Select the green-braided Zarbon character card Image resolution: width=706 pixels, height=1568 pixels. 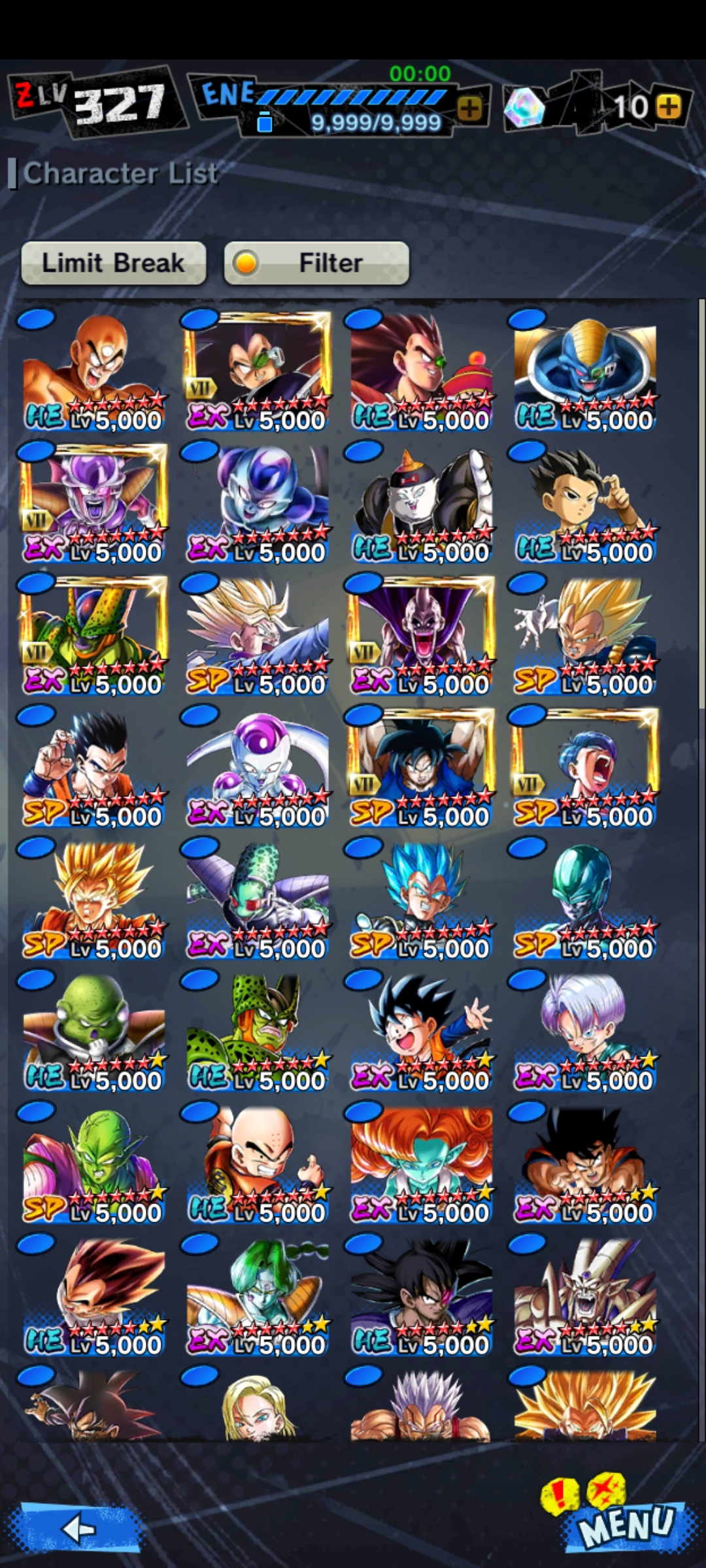pyautogui.click(x=257, y=1296)
